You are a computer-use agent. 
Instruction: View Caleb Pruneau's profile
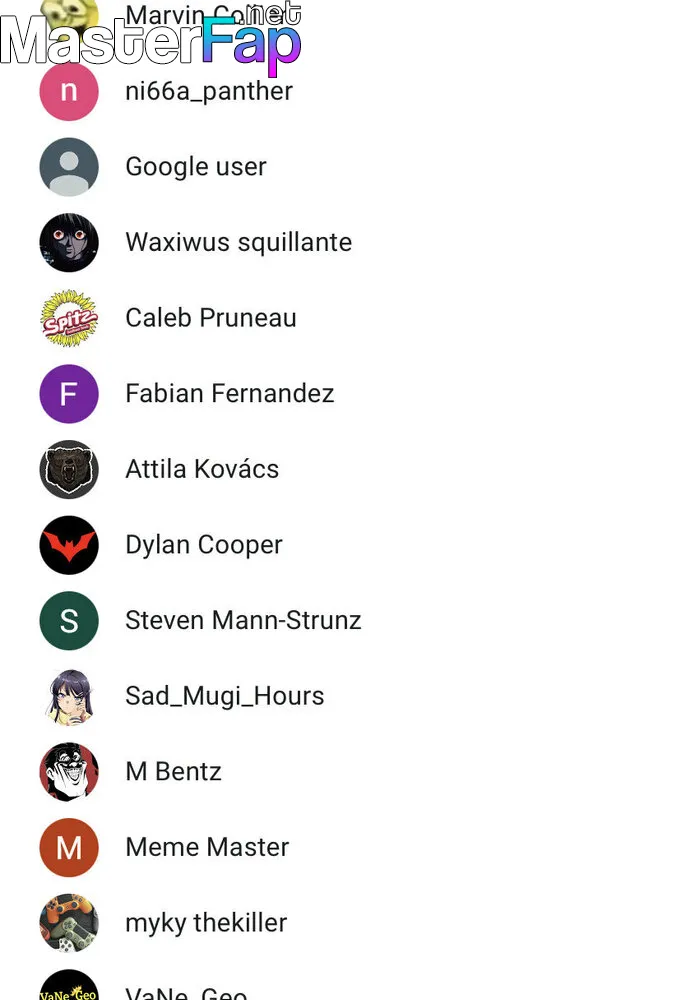(210, 318)
